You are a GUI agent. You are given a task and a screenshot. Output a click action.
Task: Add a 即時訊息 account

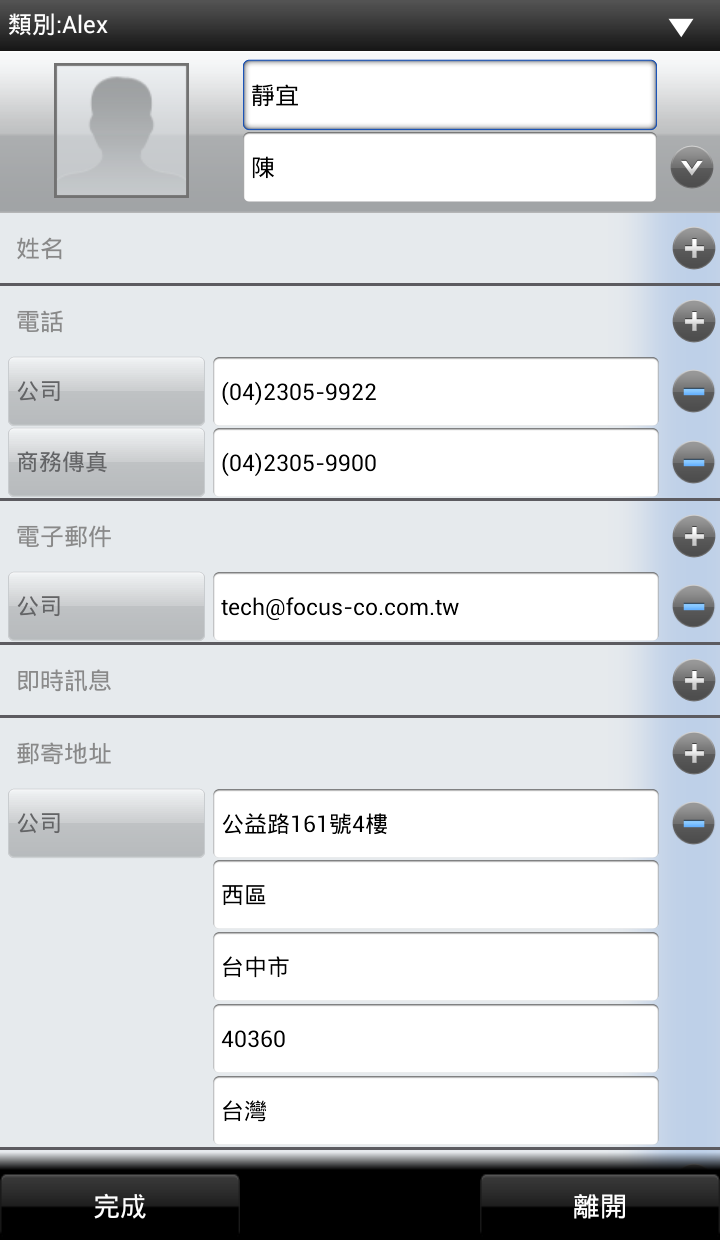coord(693,681)
